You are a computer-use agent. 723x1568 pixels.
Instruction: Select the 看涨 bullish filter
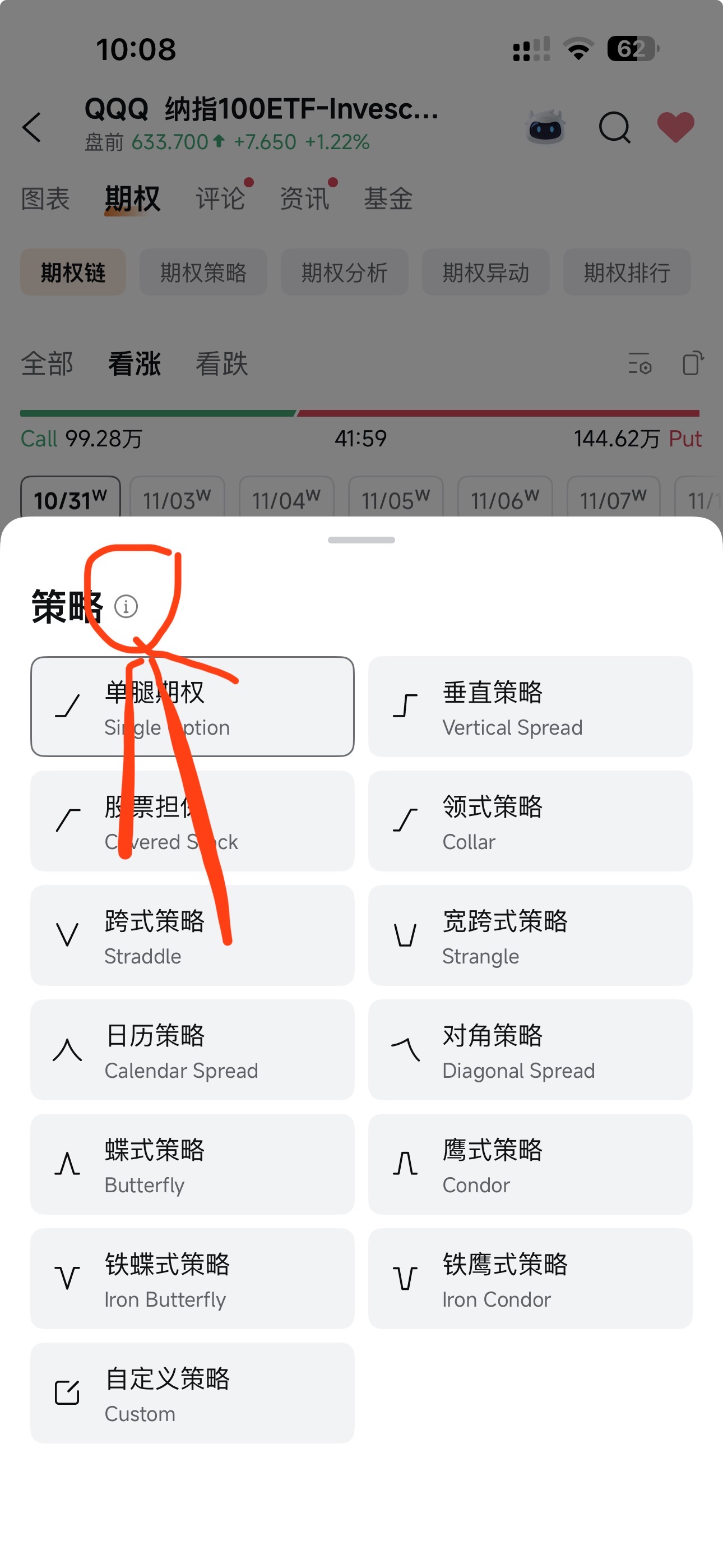(135, 363)
